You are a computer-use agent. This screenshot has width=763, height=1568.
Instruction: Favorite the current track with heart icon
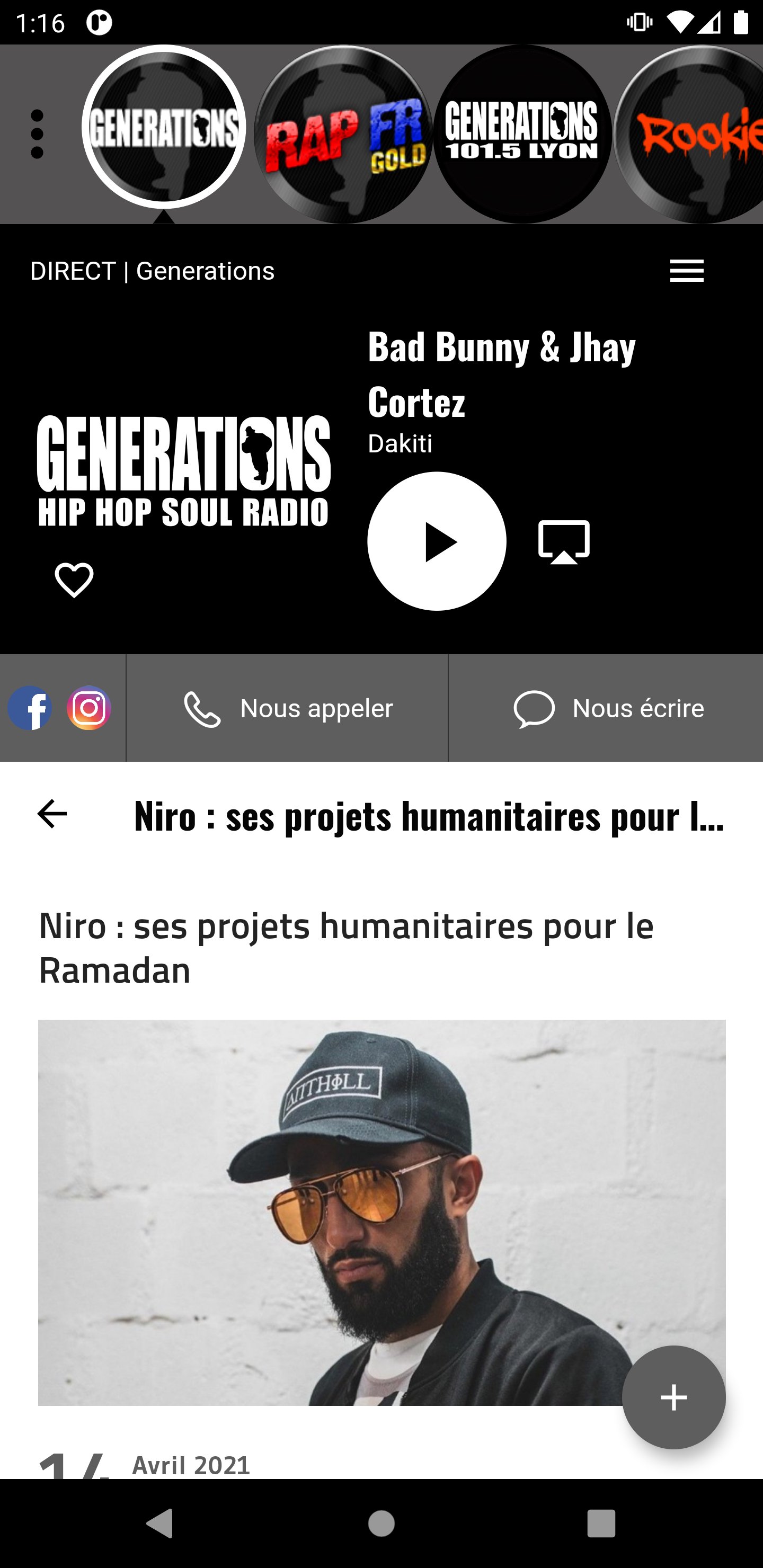click(x=74, y=580)
